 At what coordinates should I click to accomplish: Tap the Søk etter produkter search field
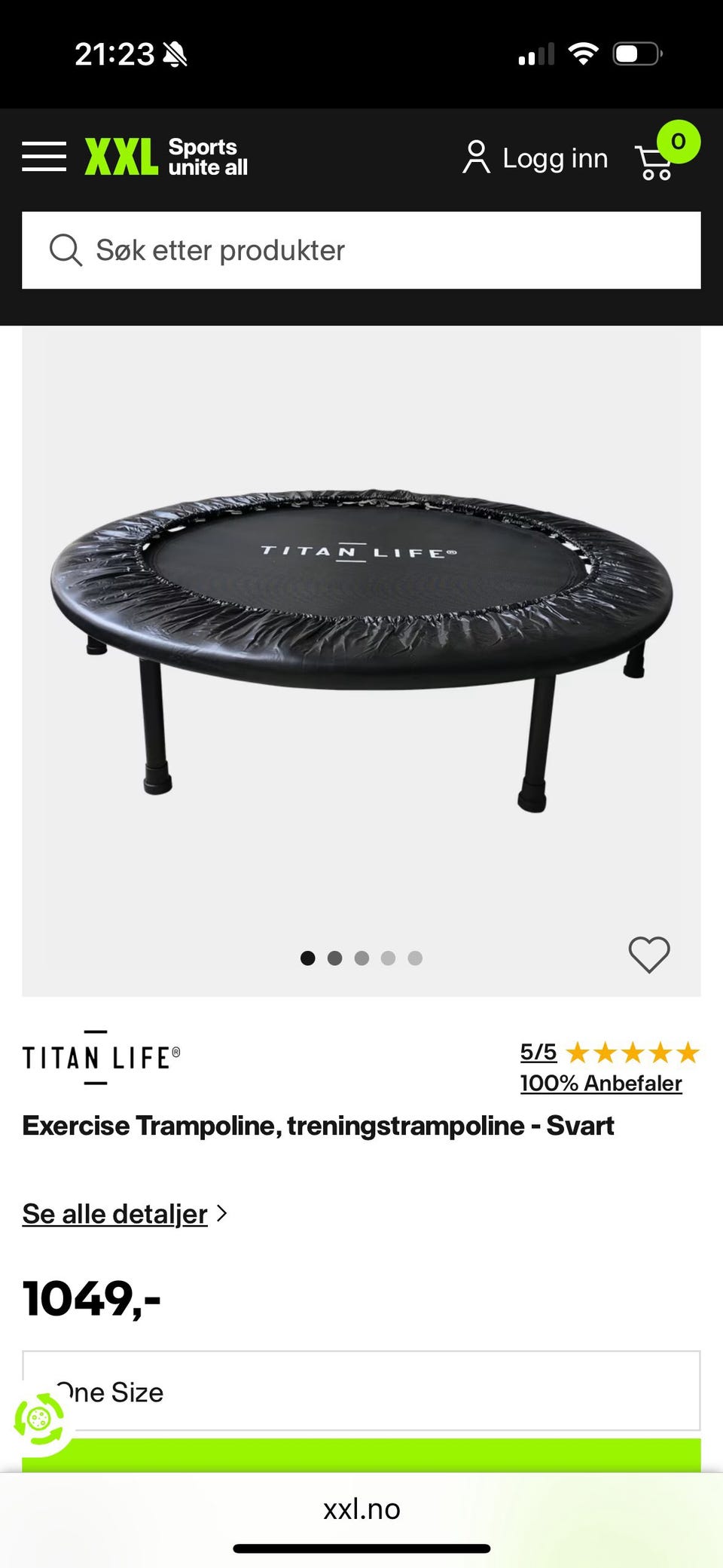361,250
